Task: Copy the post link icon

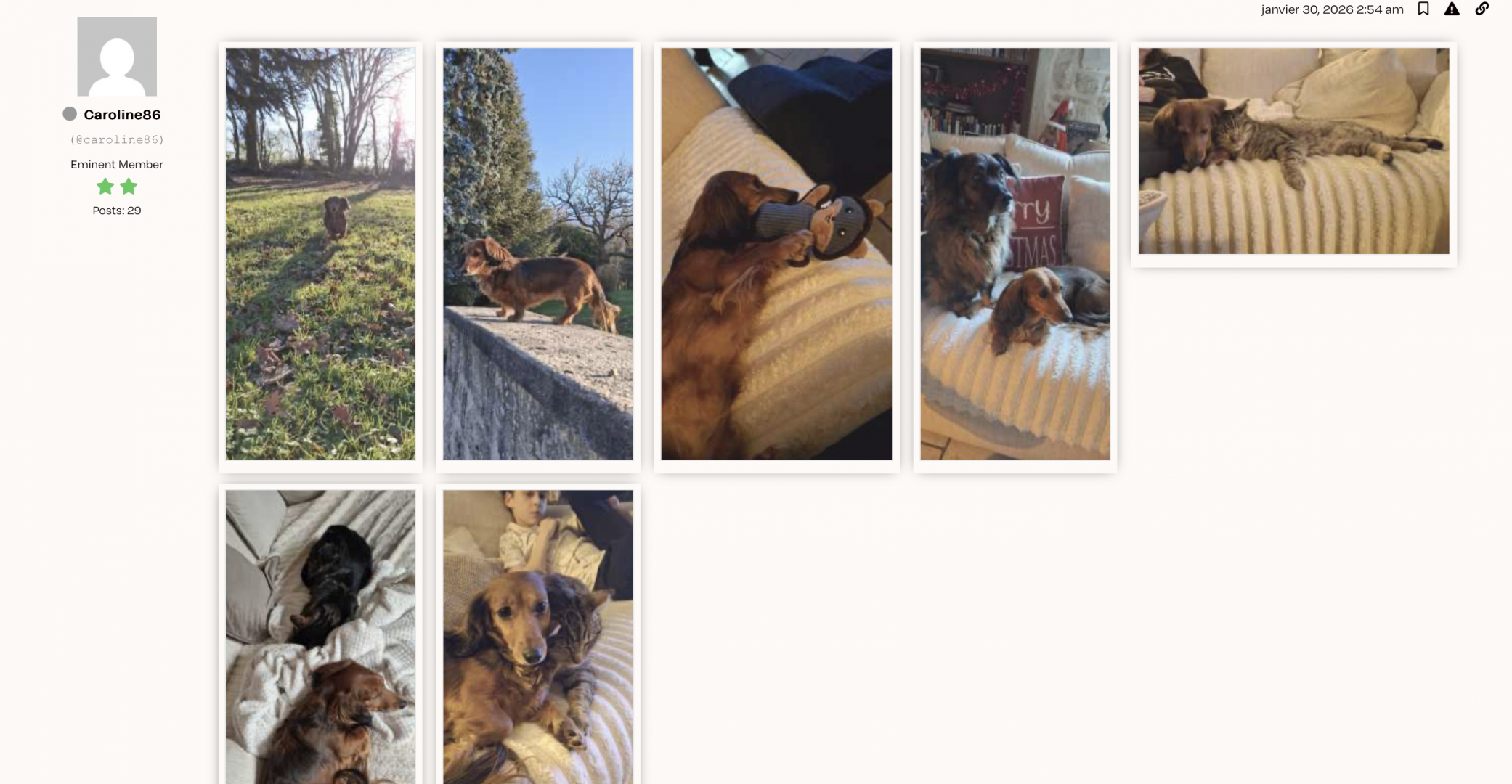Action: pyautogui.click(x=1482, y=9)
